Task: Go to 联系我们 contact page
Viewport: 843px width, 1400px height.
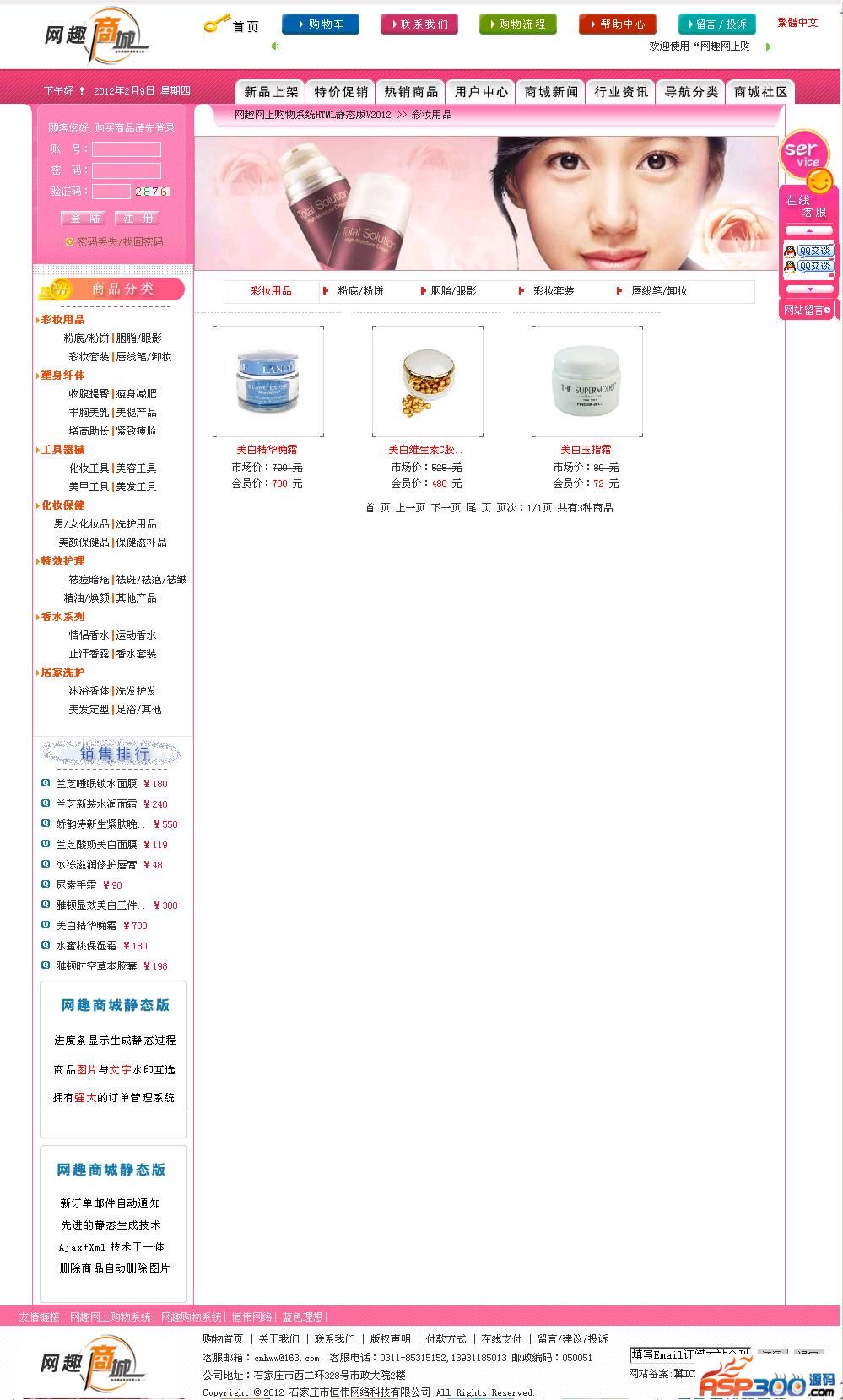Action: coord(419,24)
